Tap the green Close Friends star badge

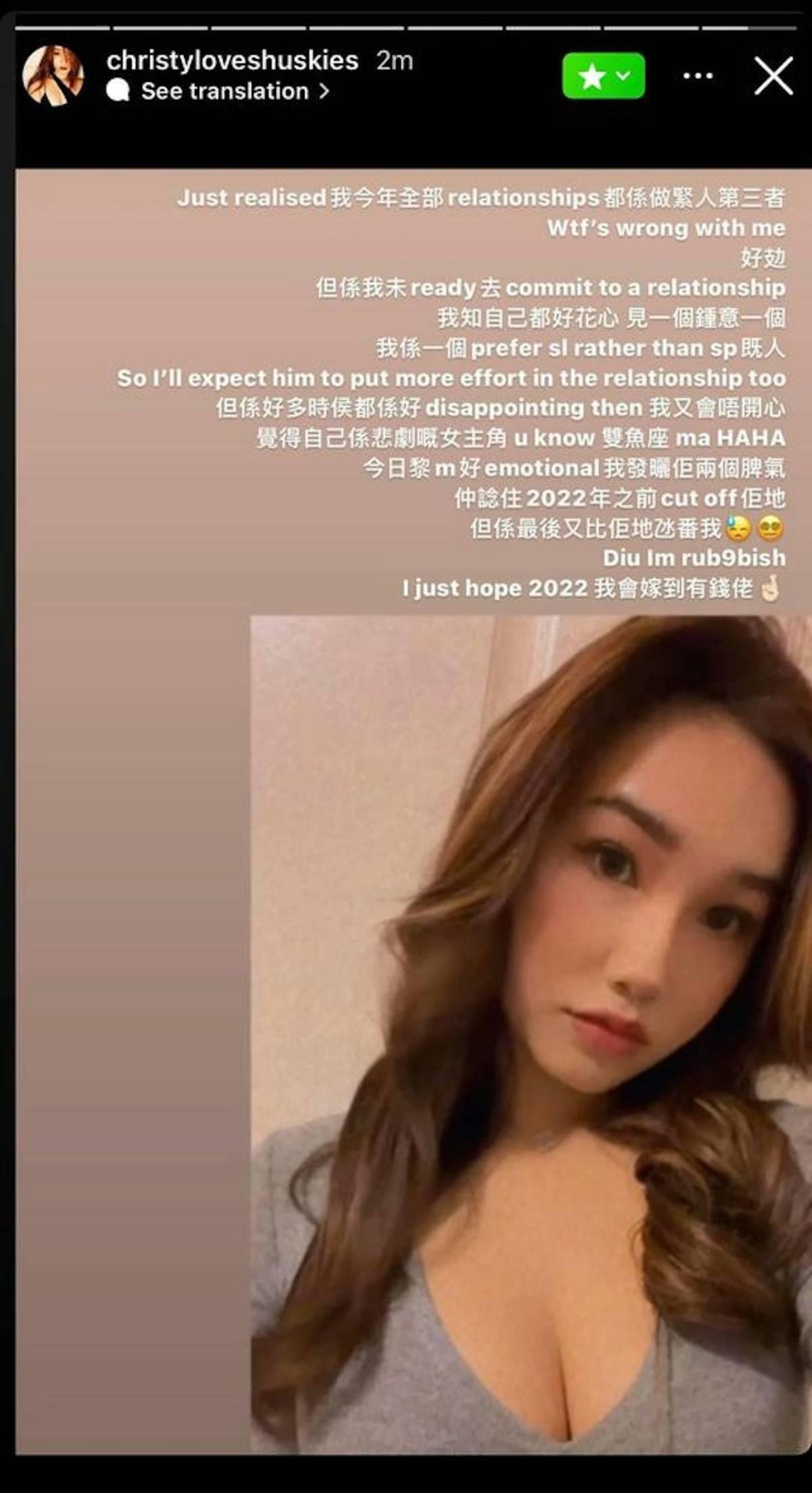[603, 76]
